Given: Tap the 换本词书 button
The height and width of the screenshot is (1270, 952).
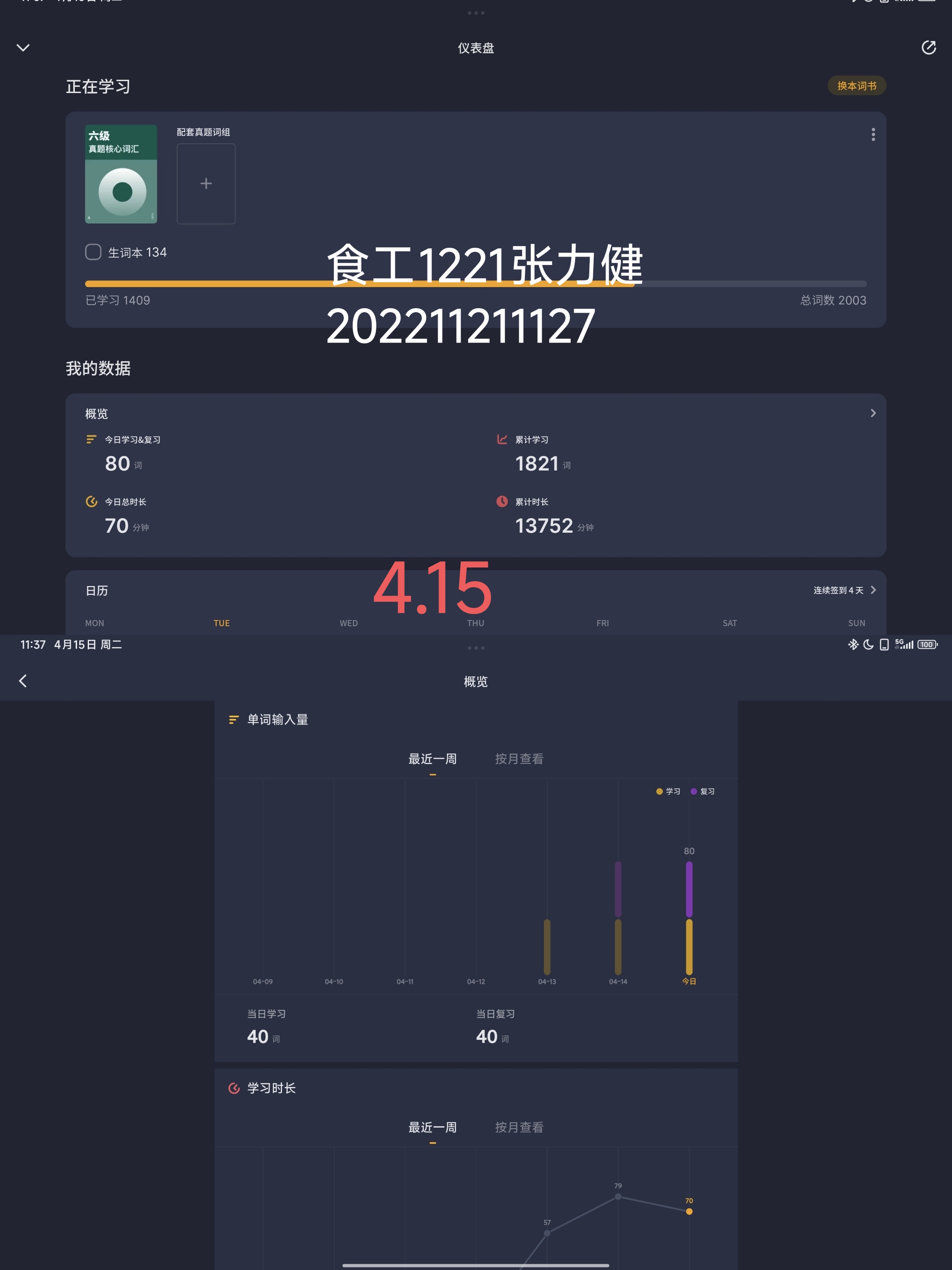Looking at the screenshot, I should [x=857, y=86].
